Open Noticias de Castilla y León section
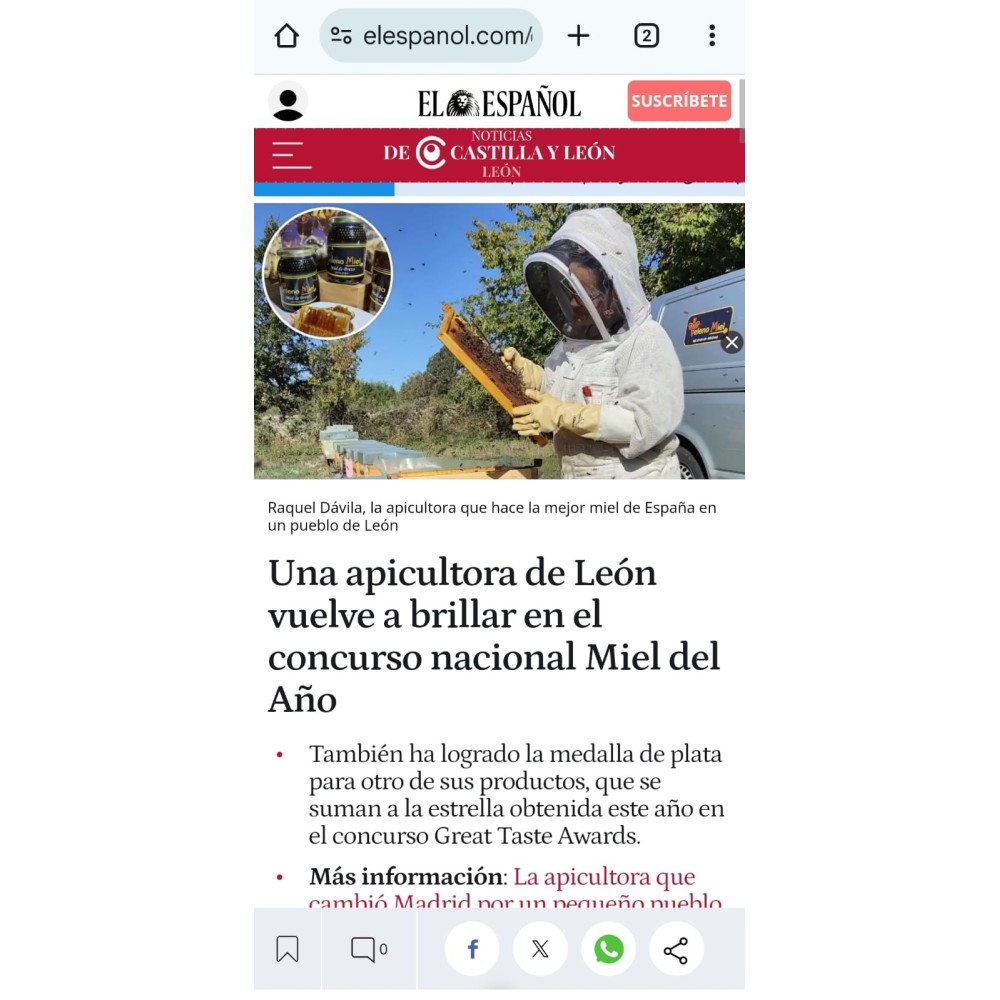This screenshot has width=1000, height=1000. point(500,153)
